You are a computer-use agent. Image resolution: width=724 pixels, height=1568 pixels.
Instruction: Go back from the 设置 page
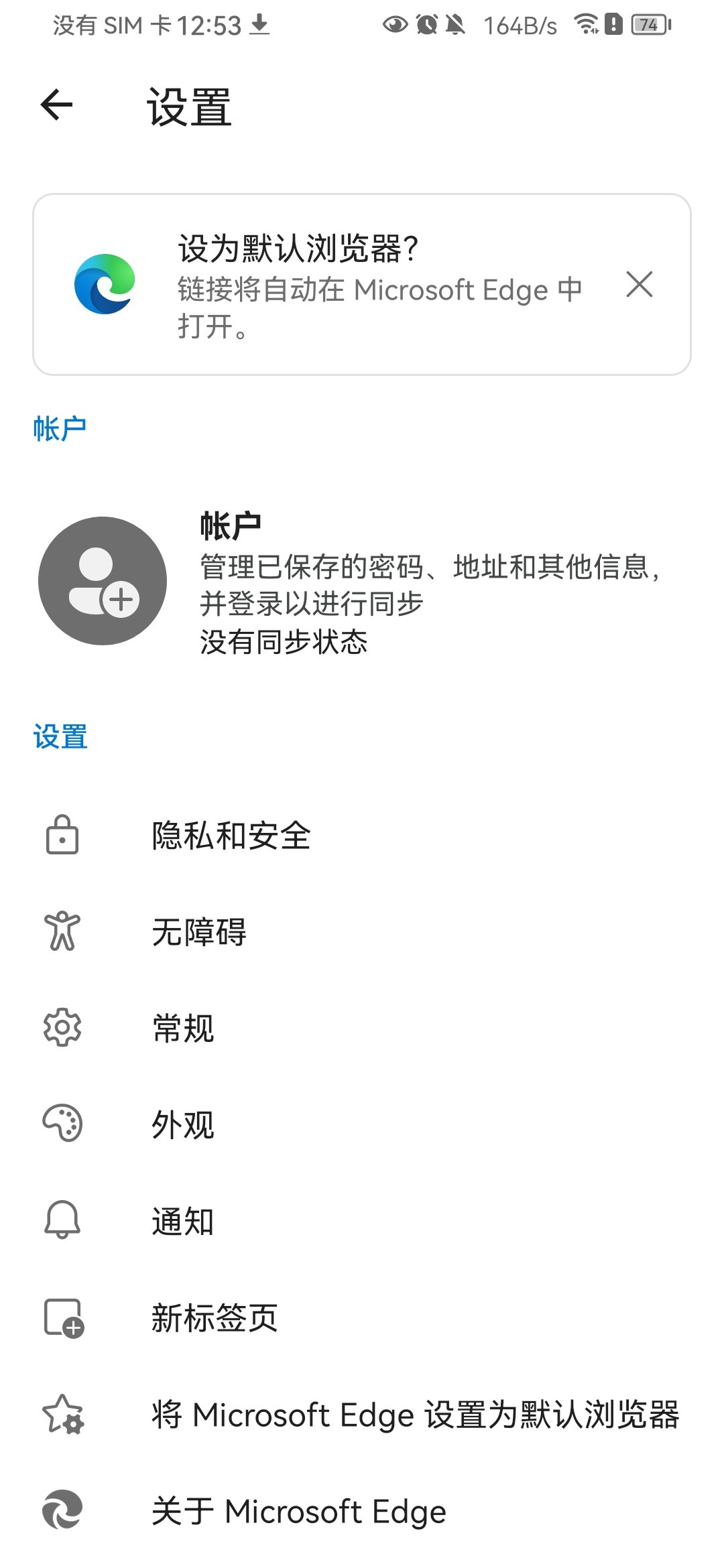[x=57, y=105]
